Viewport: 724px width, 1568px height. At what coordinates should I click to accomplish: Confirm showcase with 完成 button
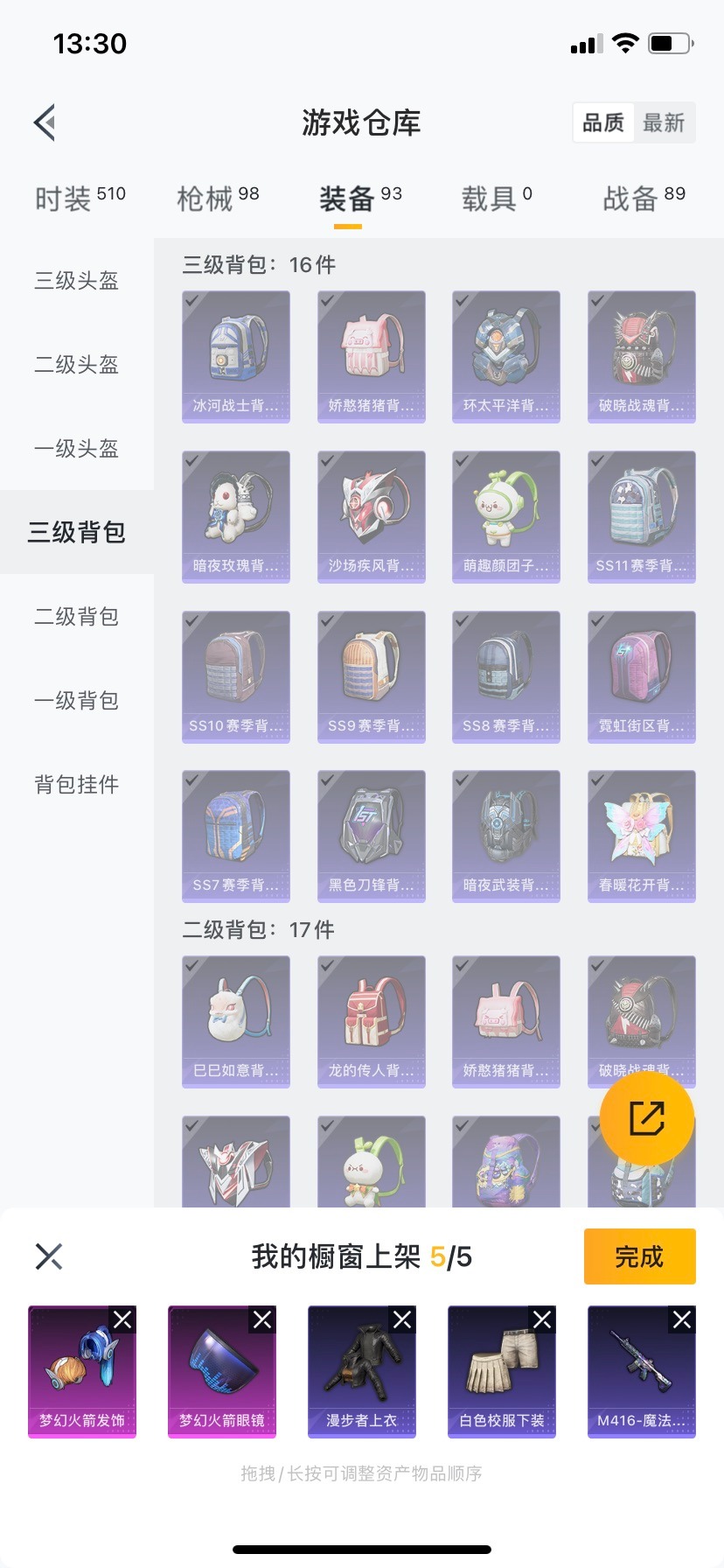tap(639, 1256)
